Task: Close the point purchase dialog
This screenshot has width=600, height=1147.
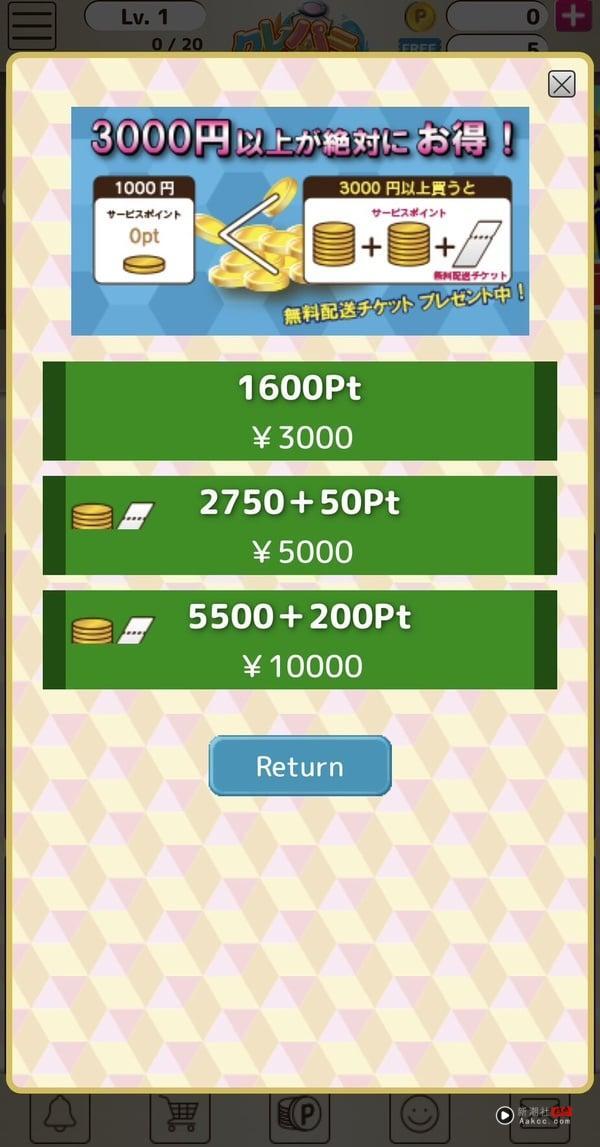Action: pos(562,84)
